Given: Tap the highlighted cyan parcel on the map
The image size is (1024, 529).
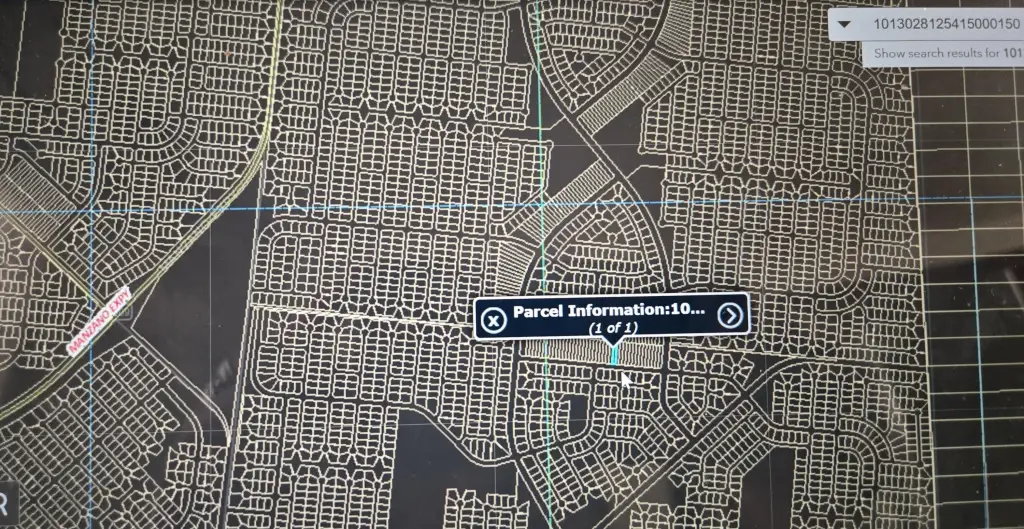Looking at the screenshot, I should (613, 354).
